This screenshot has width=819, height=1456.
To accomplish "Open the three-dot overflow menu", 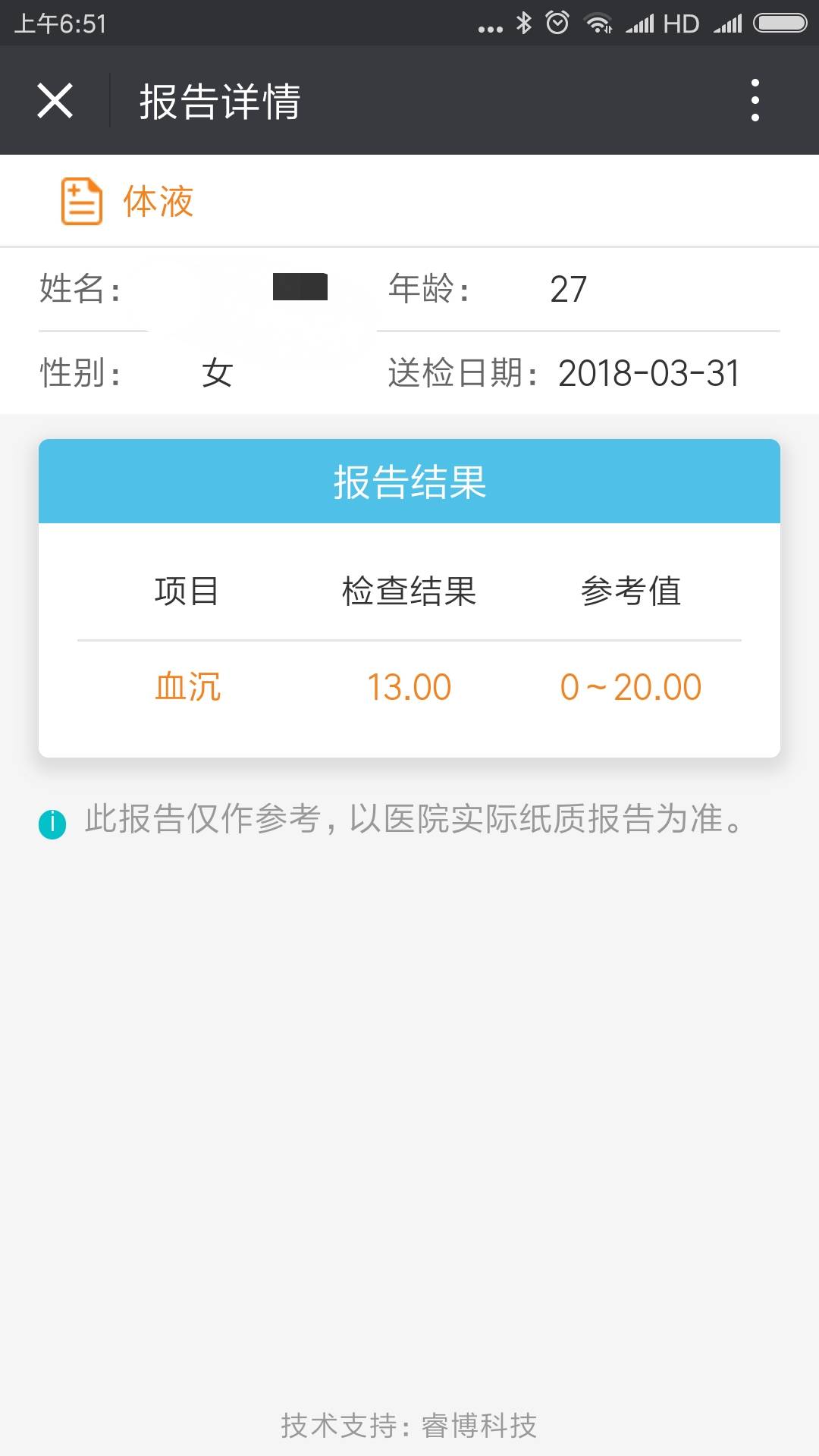I will [x=753, y=99].
